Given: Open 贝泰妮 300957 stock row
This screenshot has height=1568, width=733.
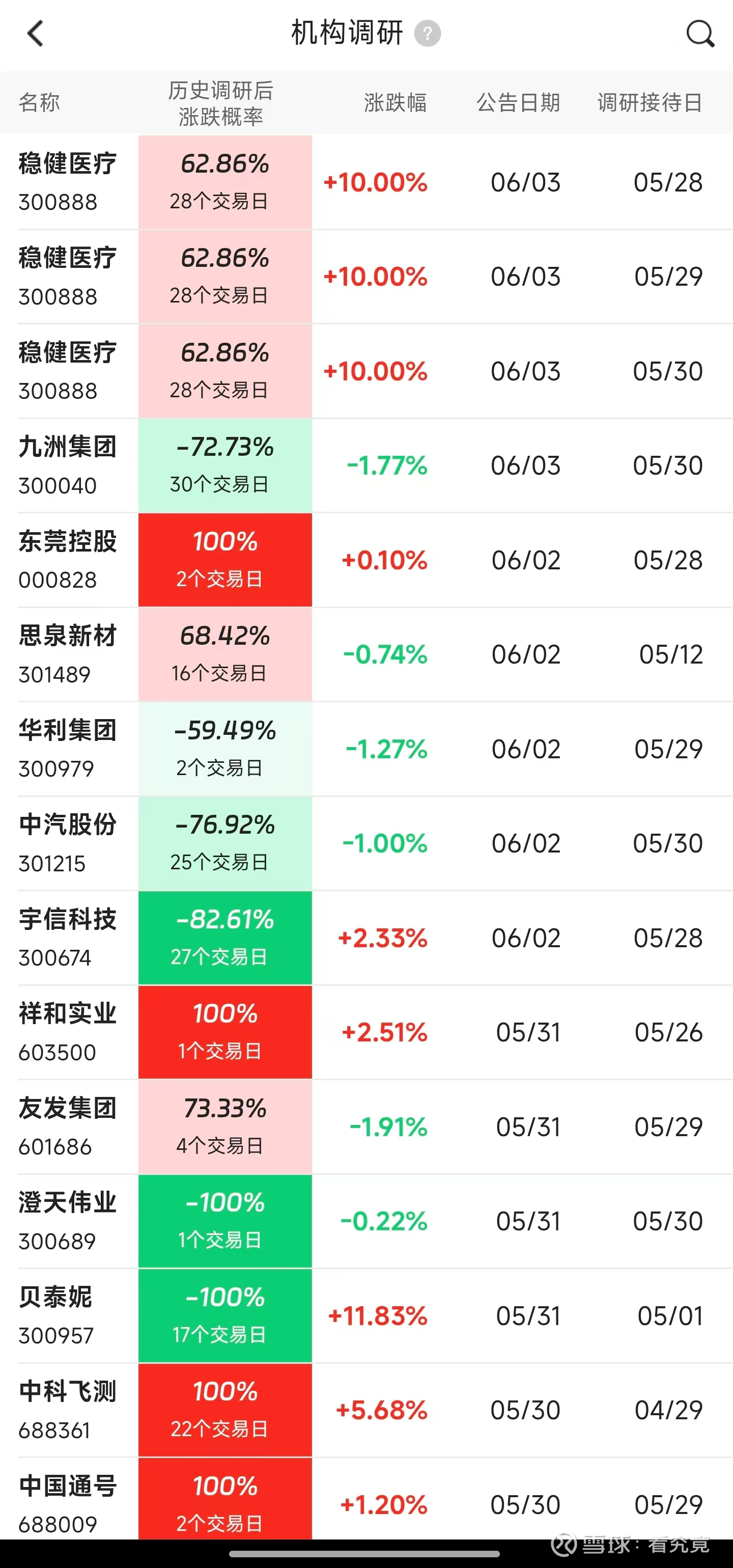Looking at the screenshot, I should point(366,1315).
